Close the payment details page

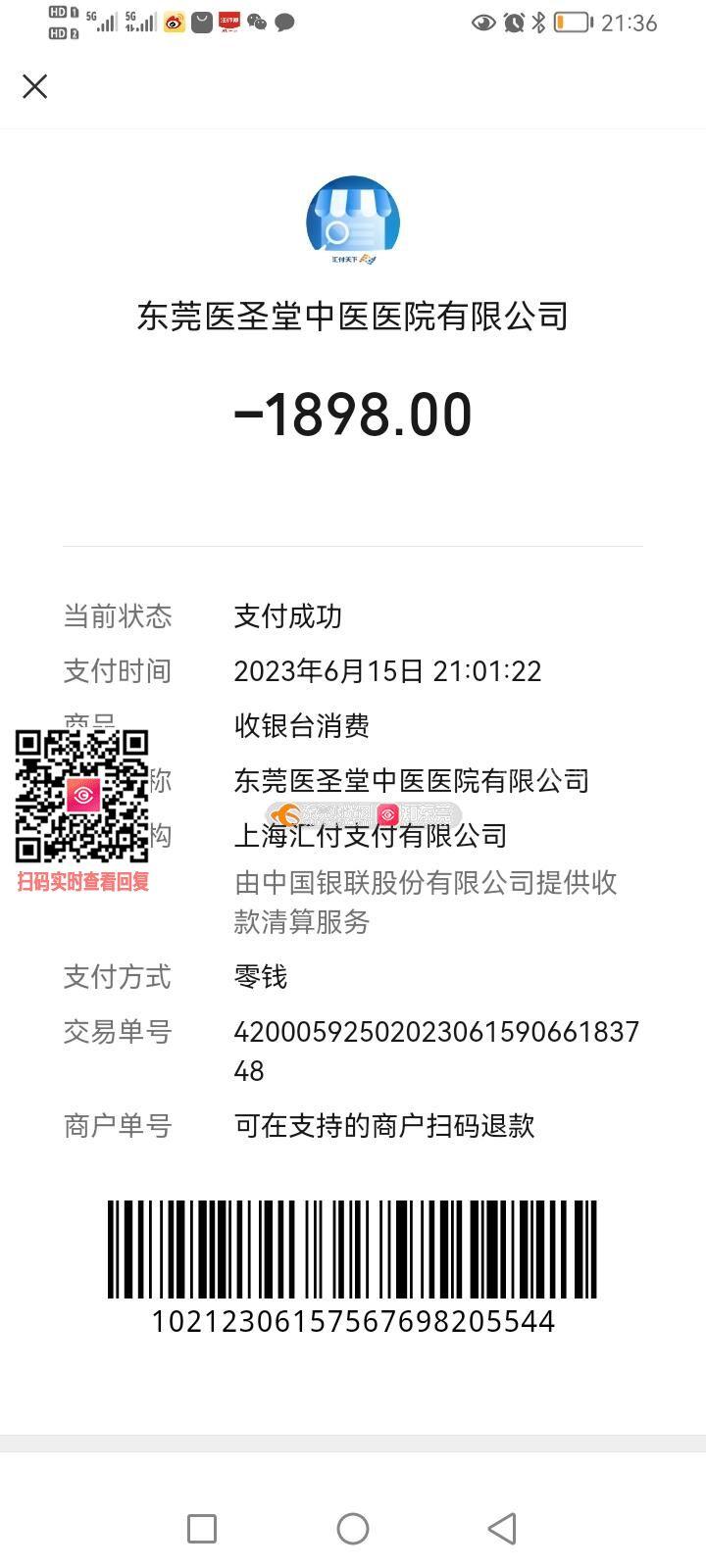tap(35, 86)
